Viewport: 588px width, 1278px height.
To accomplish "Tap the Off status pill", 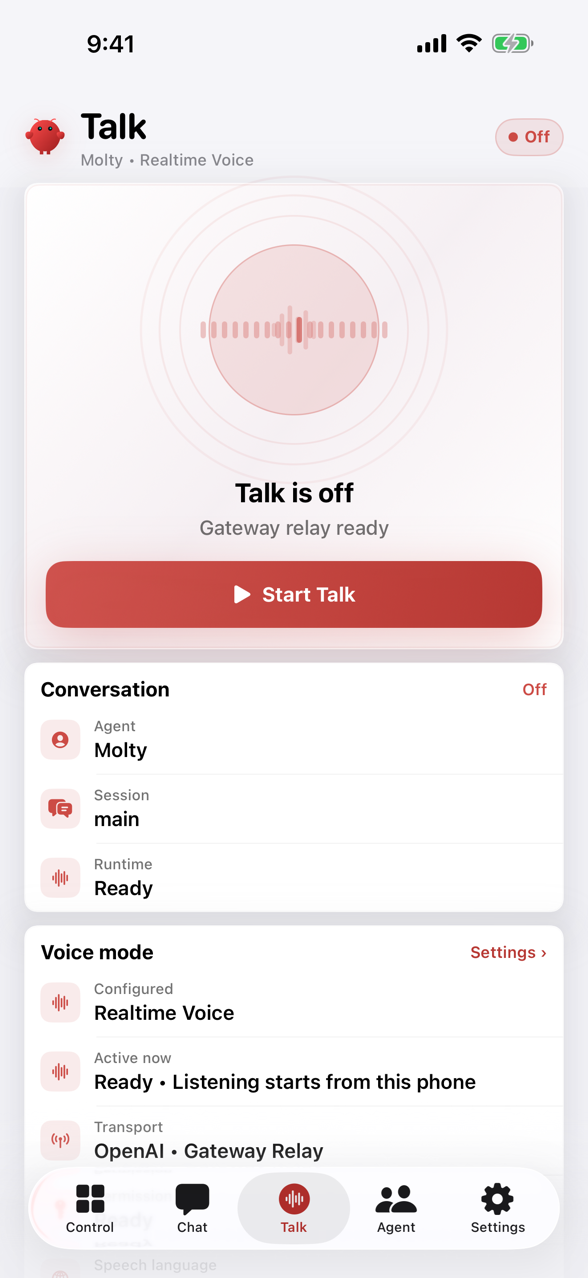I will tap(529, 137).
